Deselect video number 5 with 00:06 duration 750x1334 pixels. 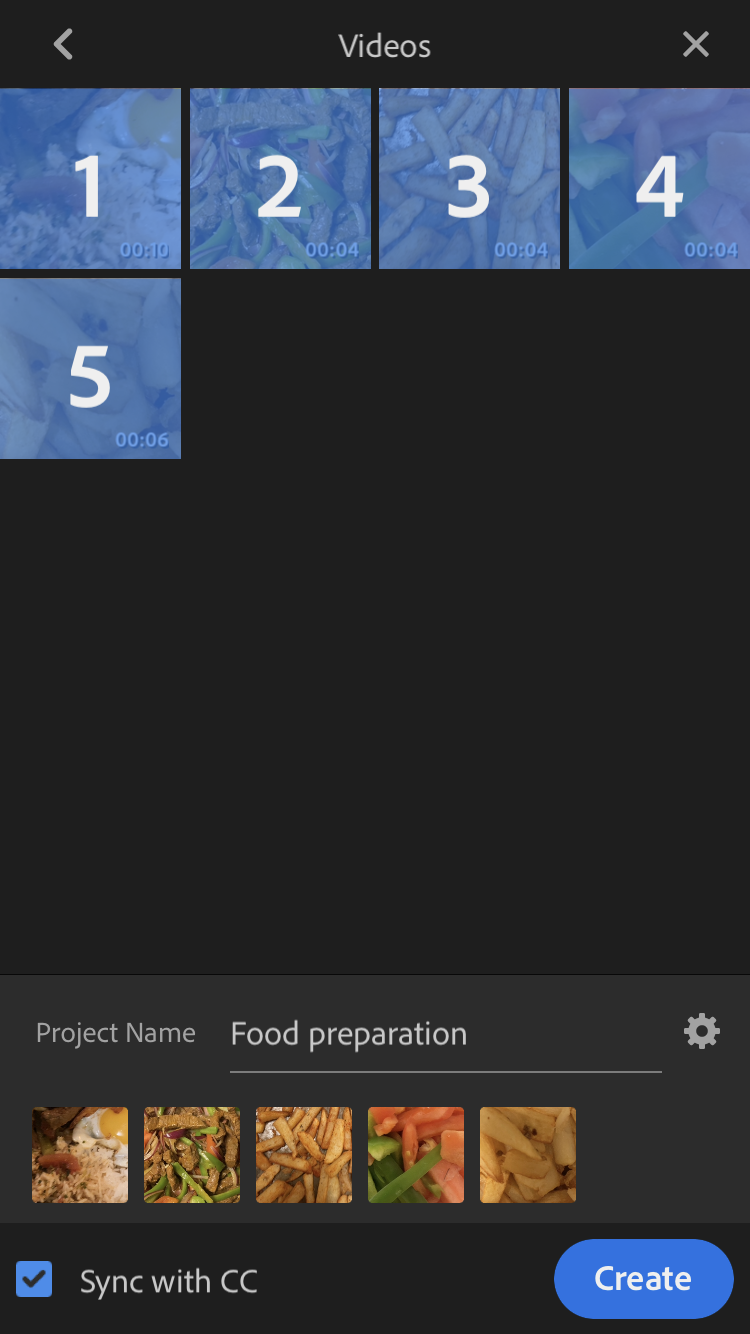coord(90,369)
